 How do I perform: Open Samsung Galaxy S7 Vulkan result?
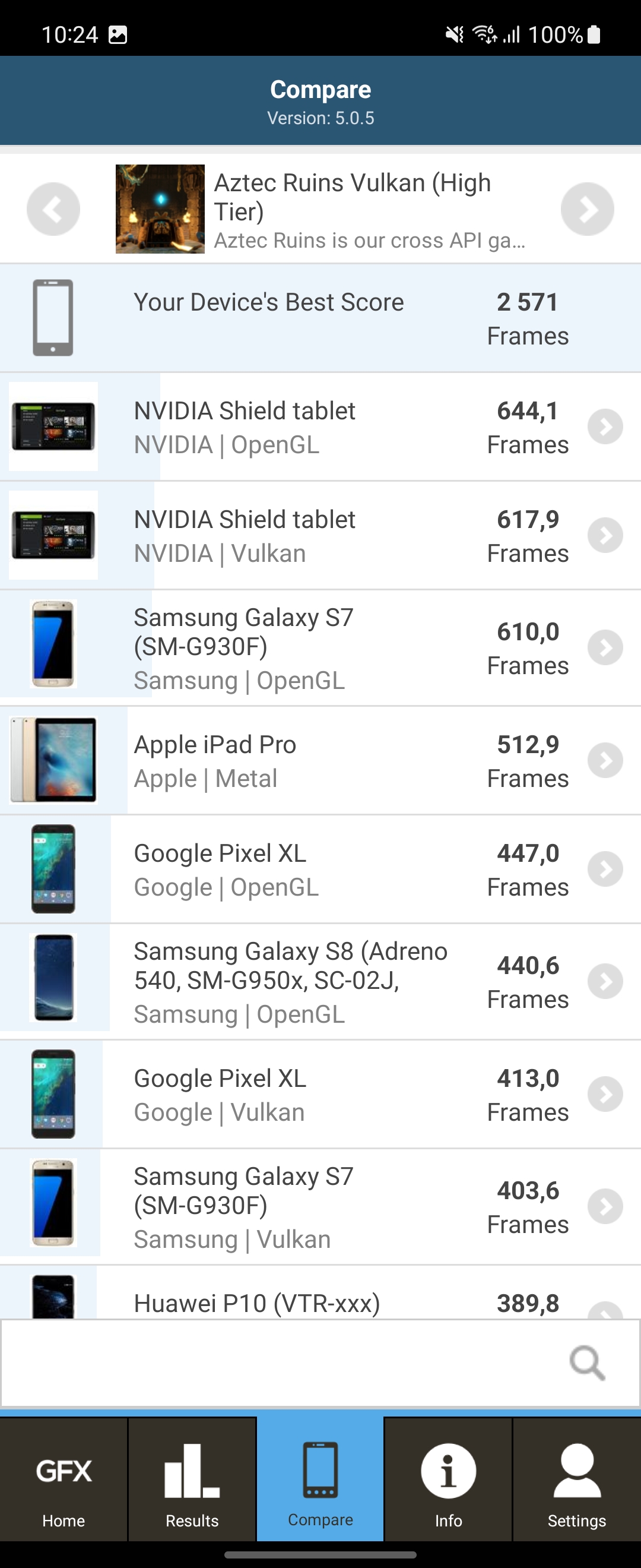point(320,1206)
